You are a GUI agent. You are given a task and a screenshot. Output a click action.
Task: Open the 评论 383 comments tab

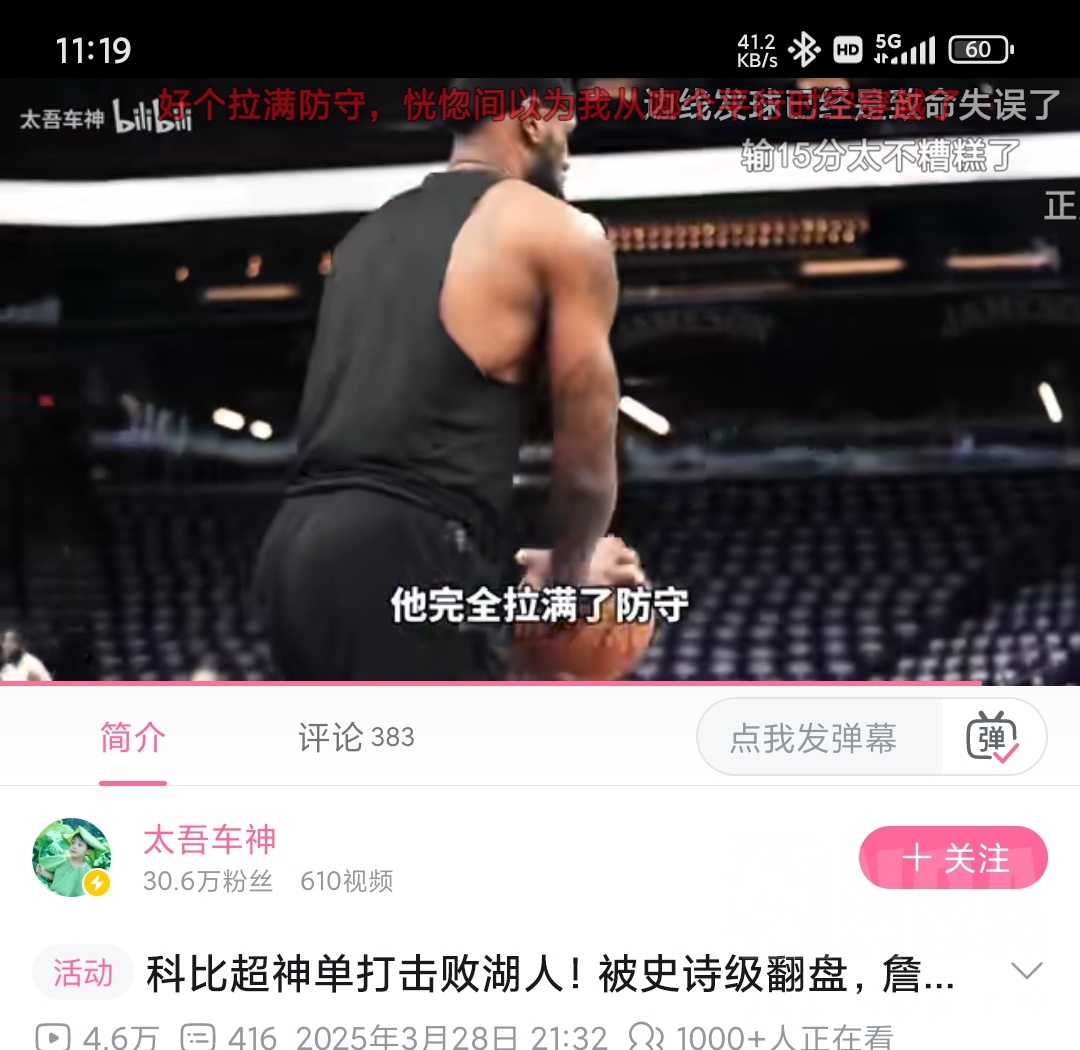coord(355,738)
